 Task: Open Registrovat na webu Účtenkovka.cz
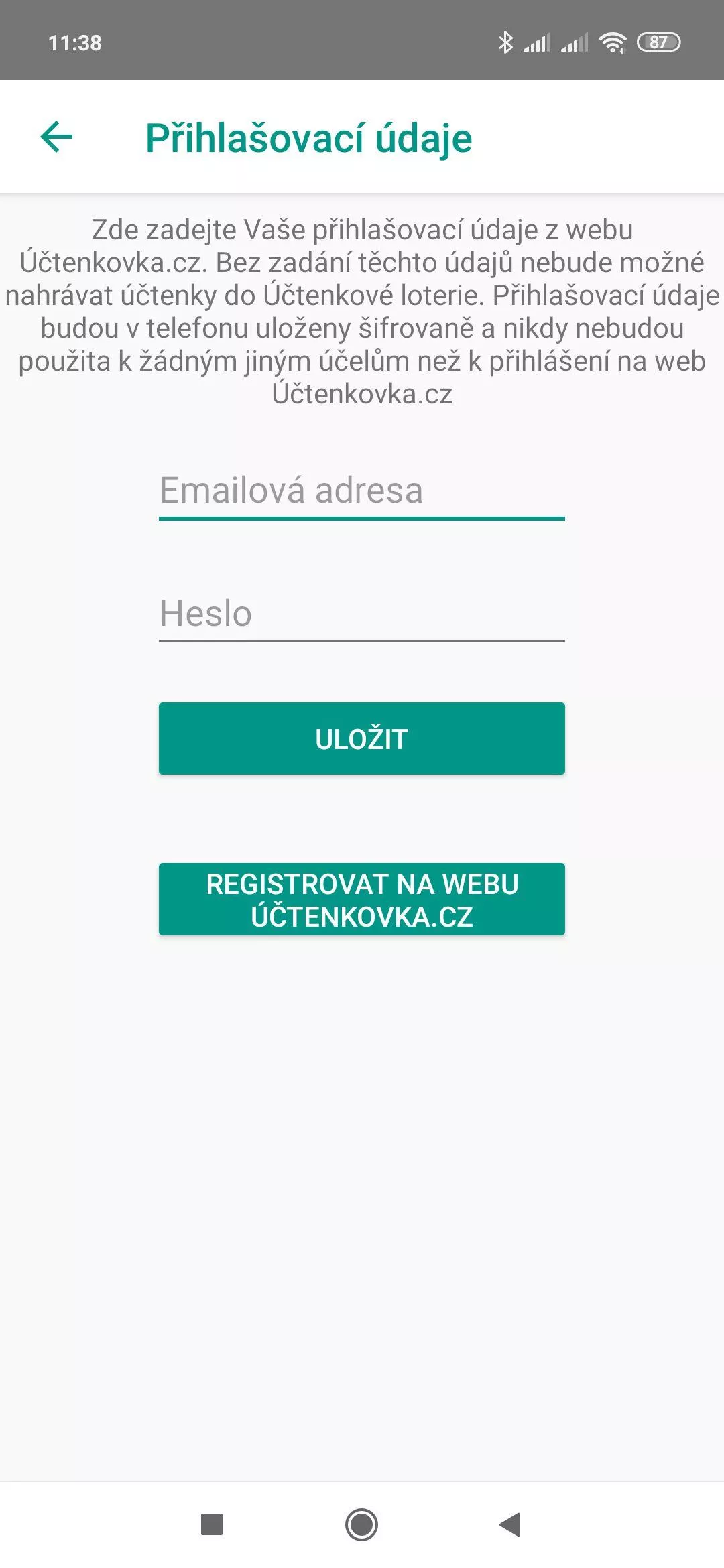point(362,899)
